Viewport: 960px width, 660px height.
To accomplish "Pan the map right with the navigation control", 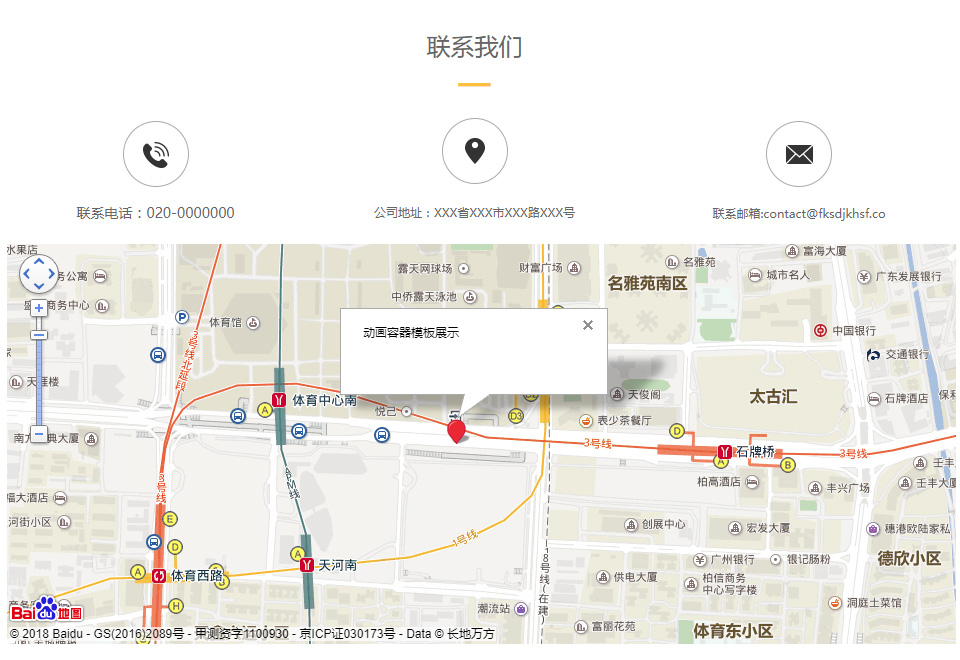I will coord(51,274).
